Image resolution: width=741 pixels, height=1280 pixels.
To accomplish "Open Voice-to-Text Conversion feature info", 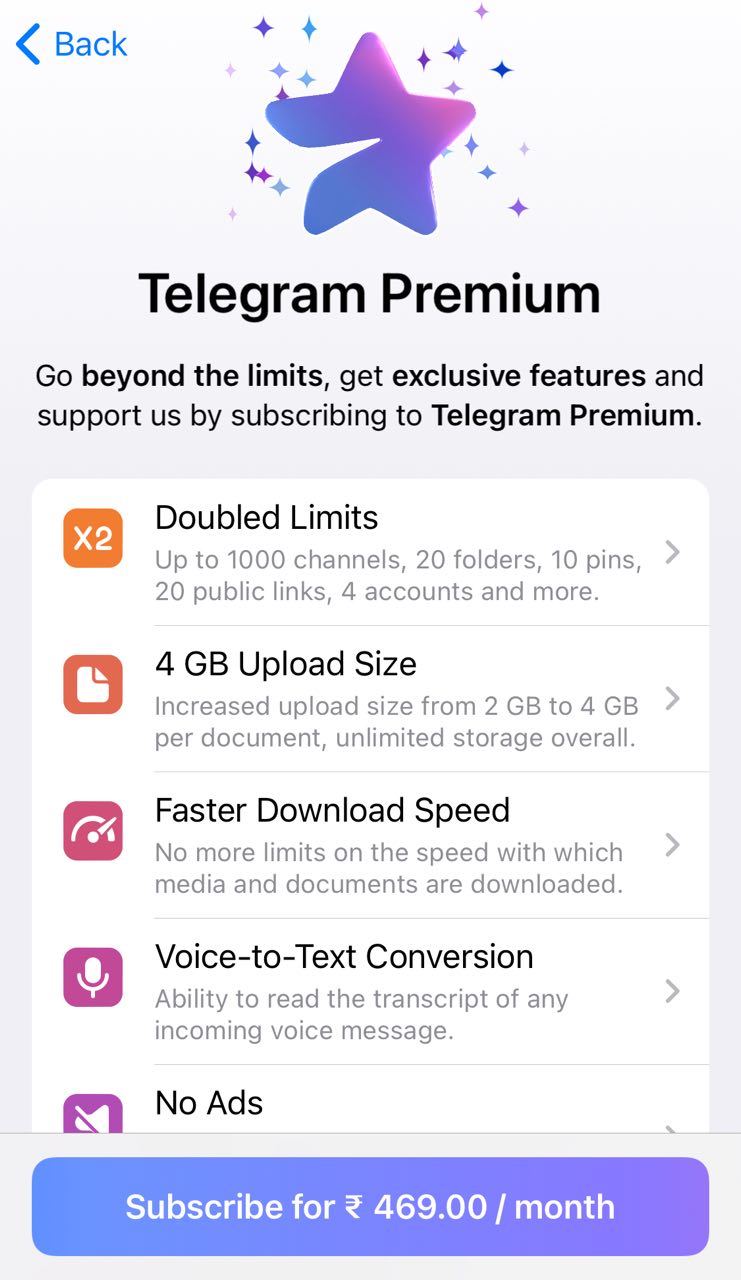I will [370, 991].
